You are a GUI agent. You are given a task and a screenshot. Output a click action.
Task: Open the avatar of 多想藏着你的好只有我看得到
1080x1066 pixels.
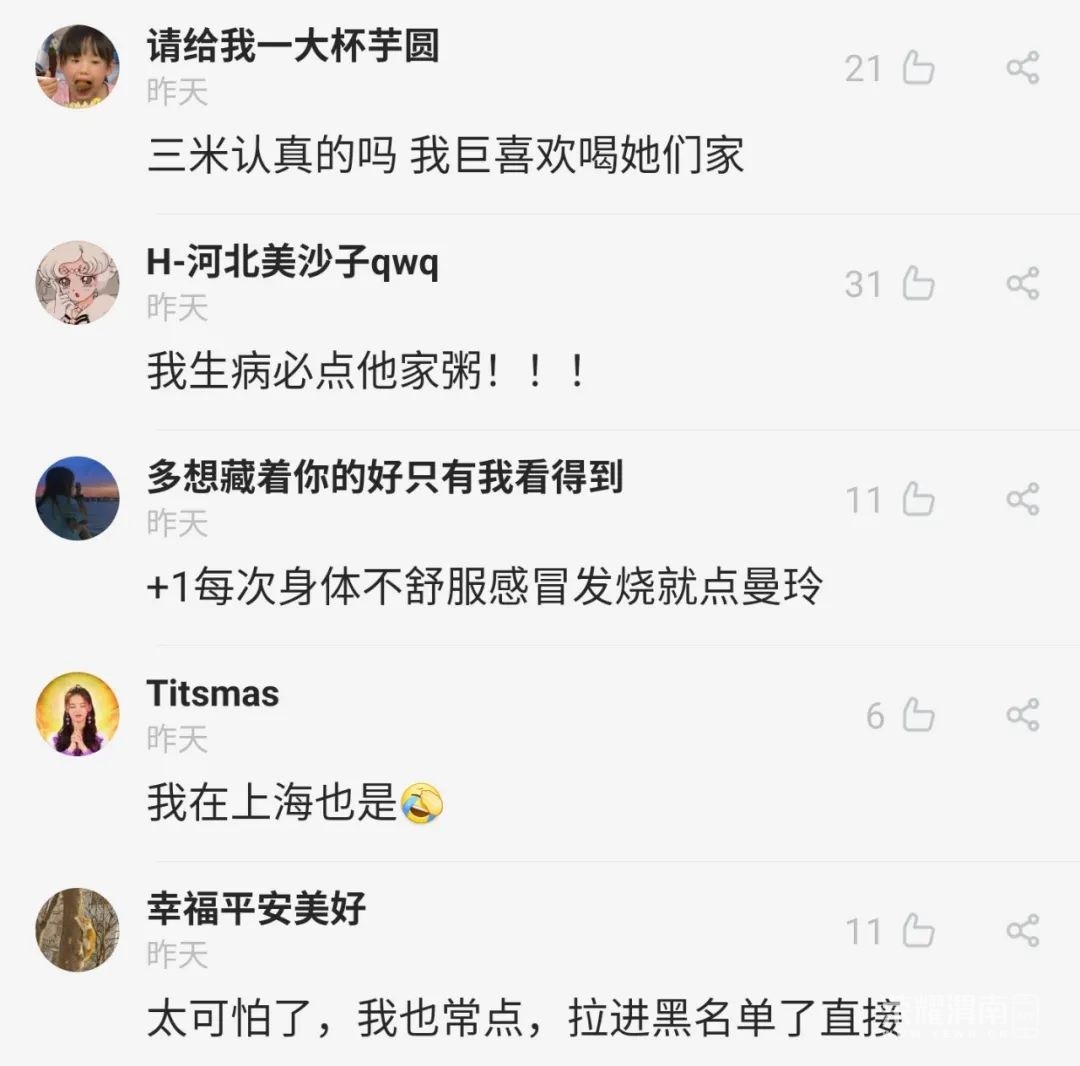[x=77, y=498]
